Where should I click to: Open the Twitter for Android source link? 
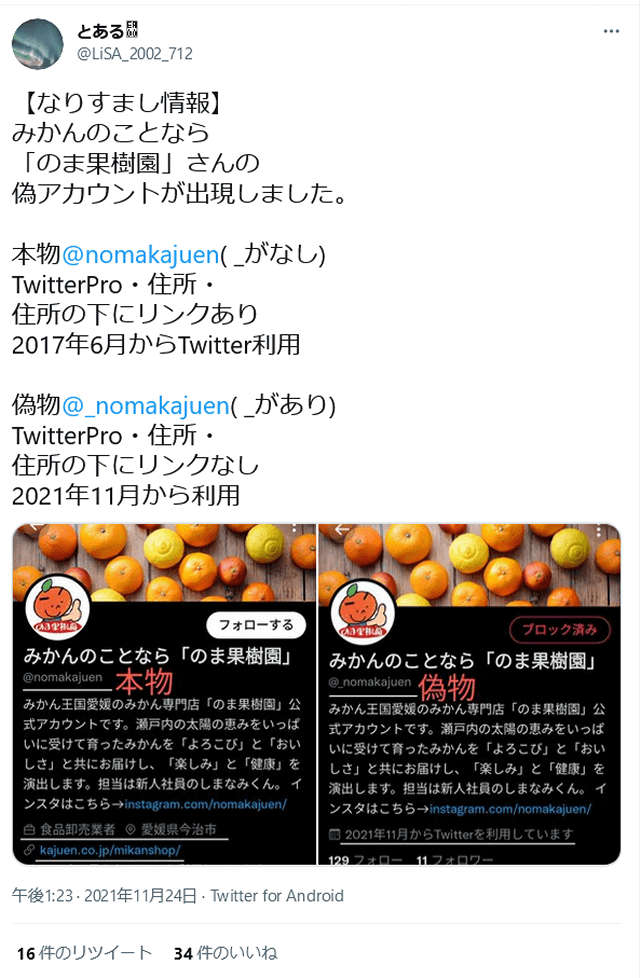pyautogui.click(x=277, y=896)
